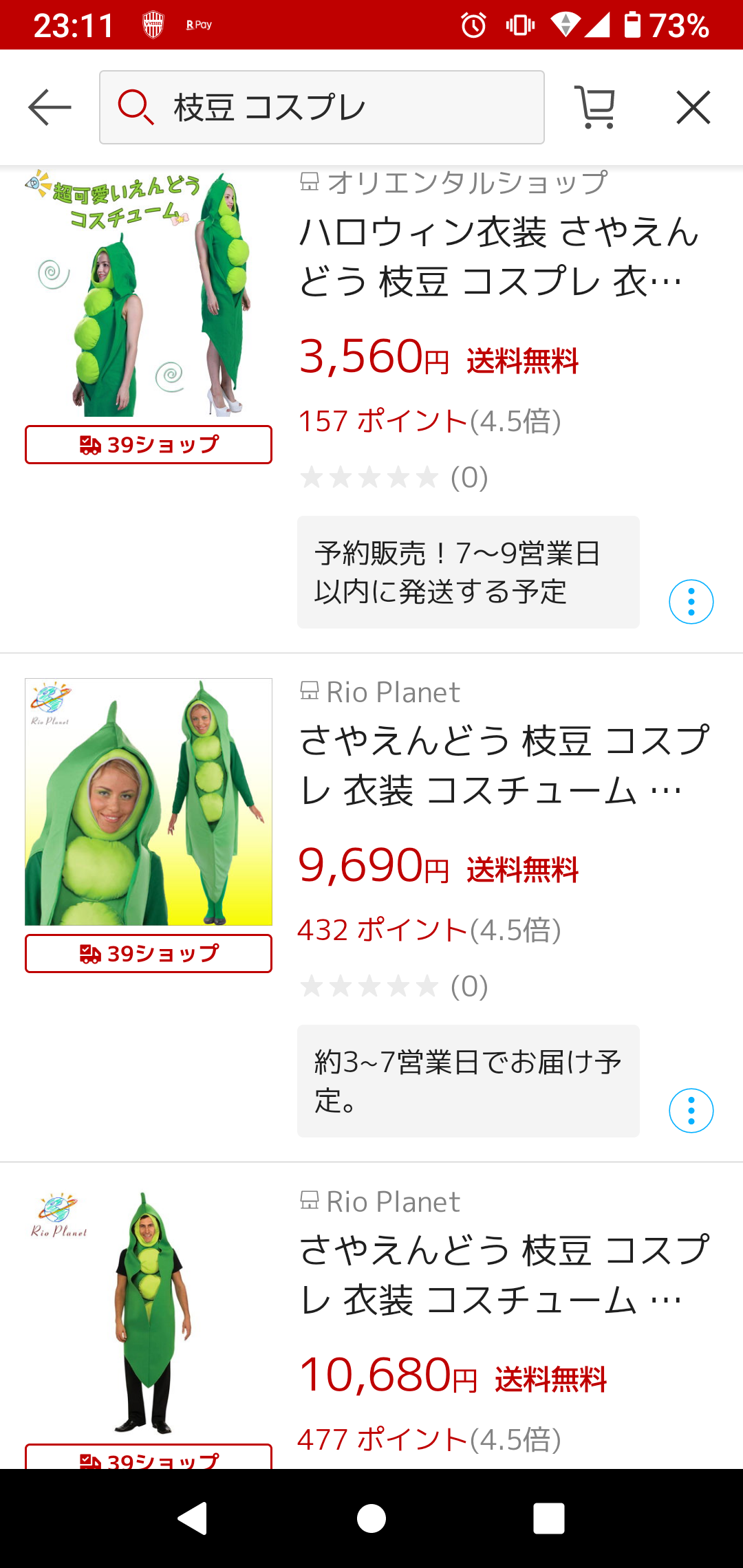
Task: Open more options for the 9,690円 item
Action: 691,1111
